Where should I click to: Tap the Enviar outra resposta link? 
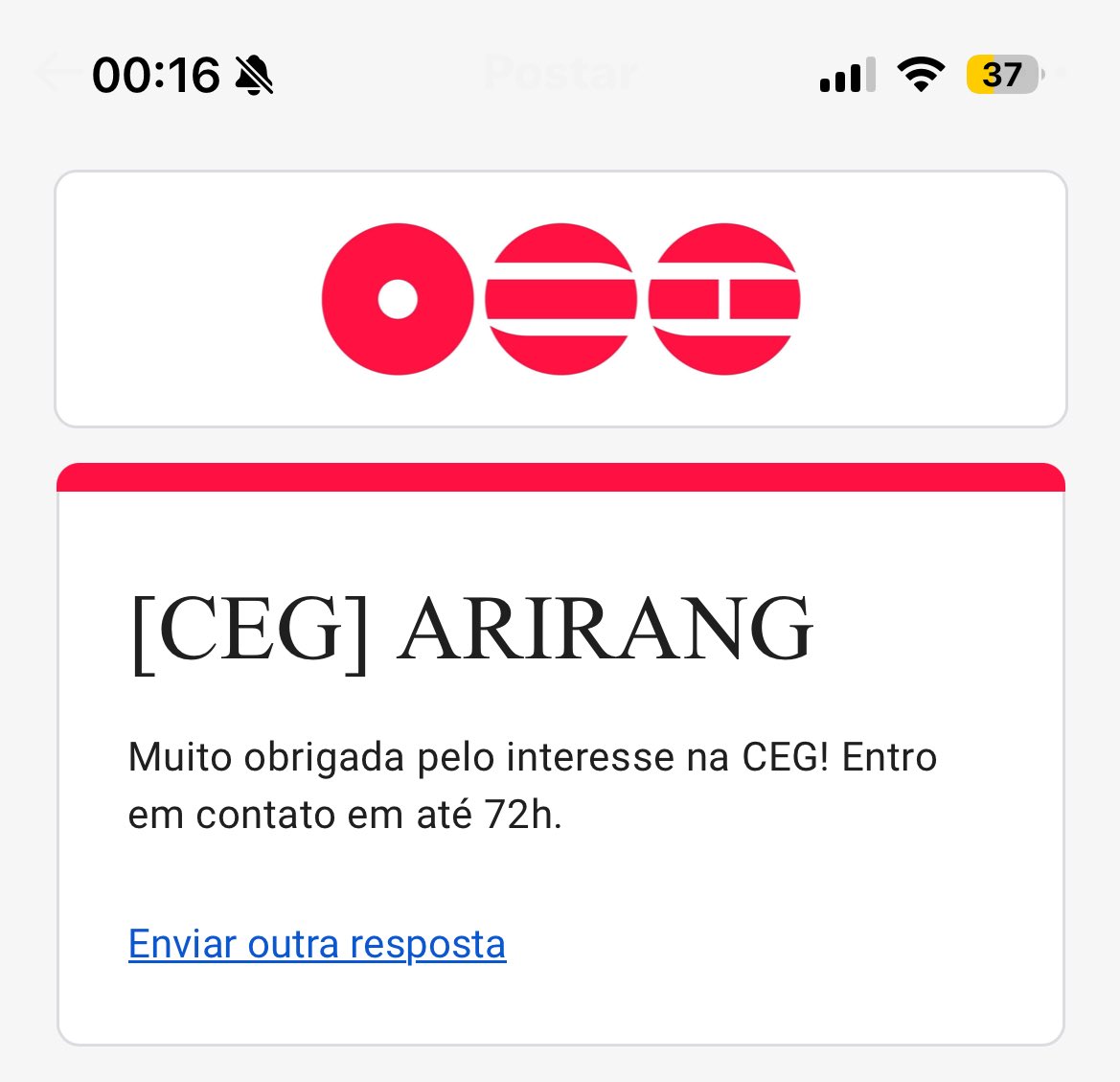[x=316, y=944]
